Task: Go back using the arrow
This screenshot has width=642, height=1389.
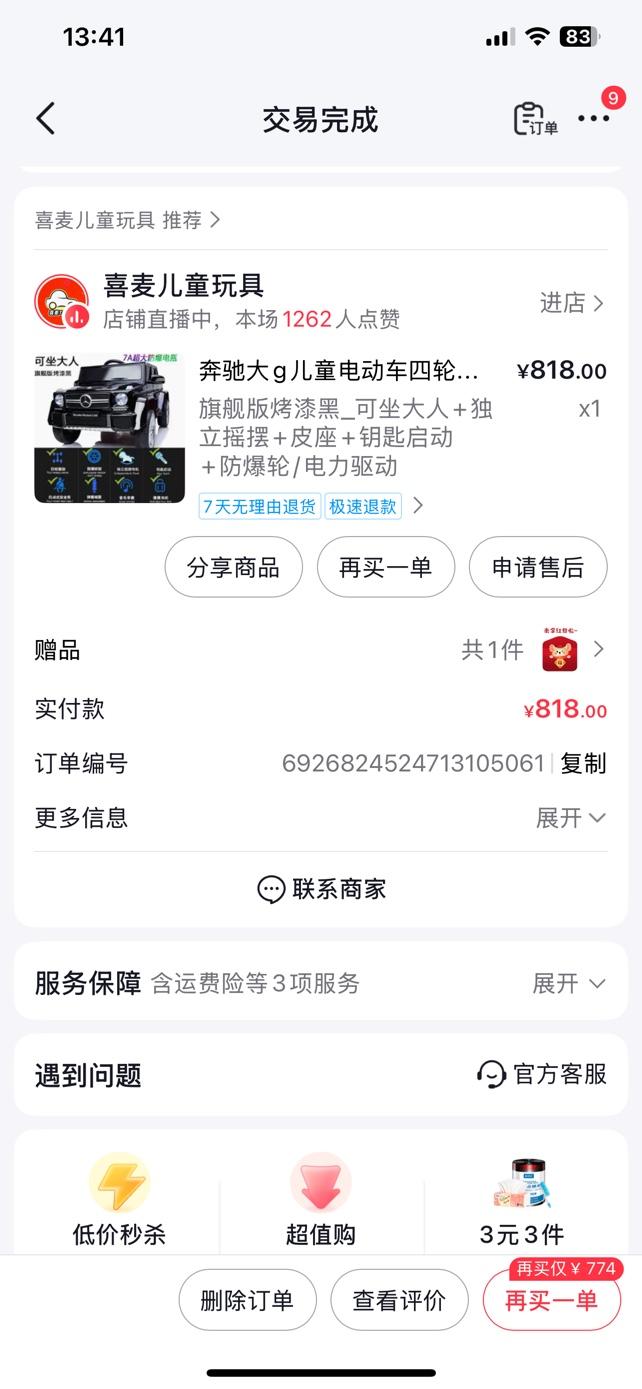Action: click(x=45, y=119)
